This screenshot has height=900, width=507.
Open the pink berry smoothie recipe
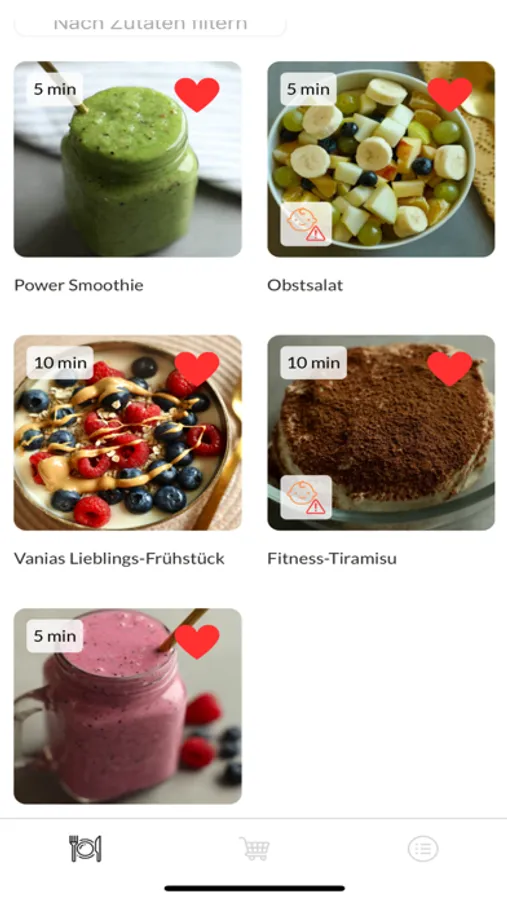127,706
